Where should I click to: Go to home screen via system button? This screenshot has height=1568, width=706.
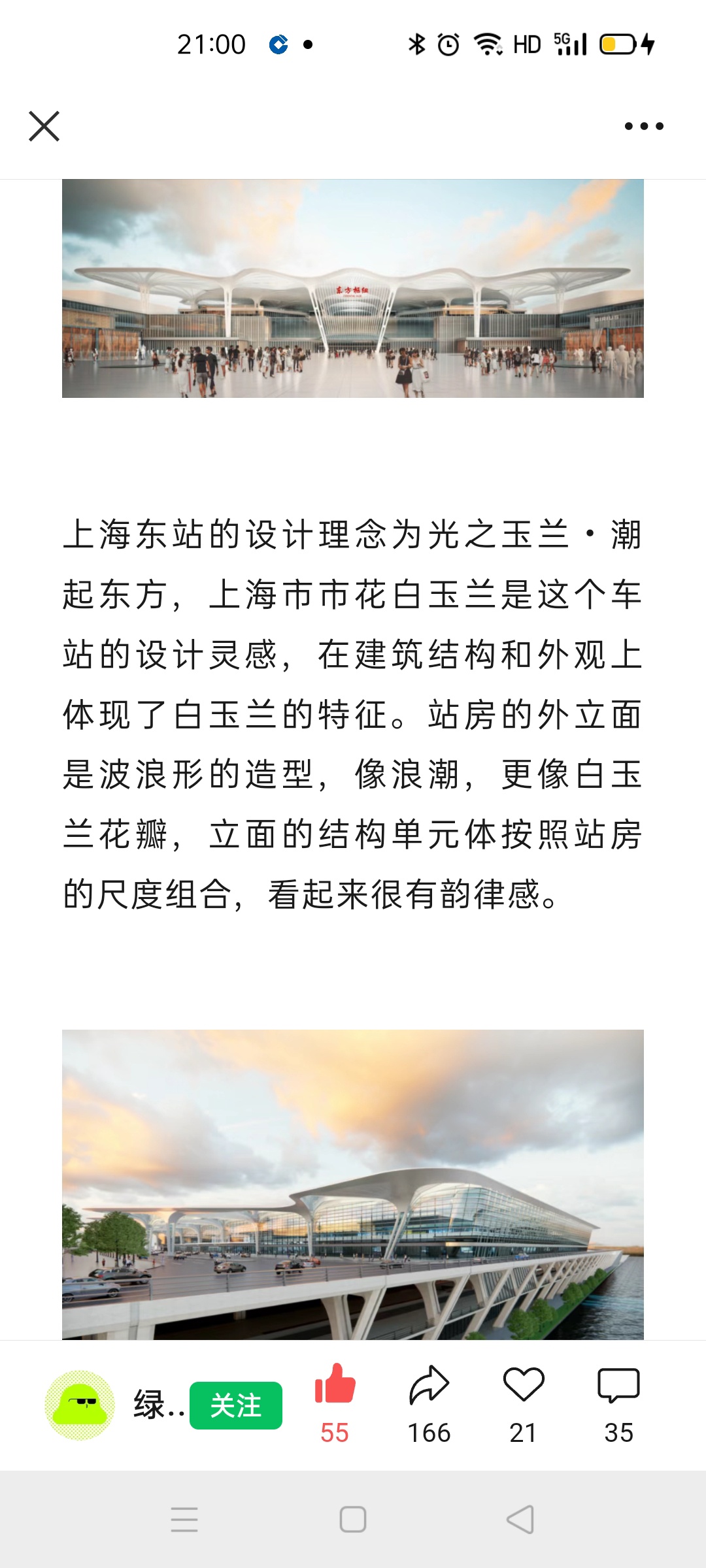(353, 1520)
